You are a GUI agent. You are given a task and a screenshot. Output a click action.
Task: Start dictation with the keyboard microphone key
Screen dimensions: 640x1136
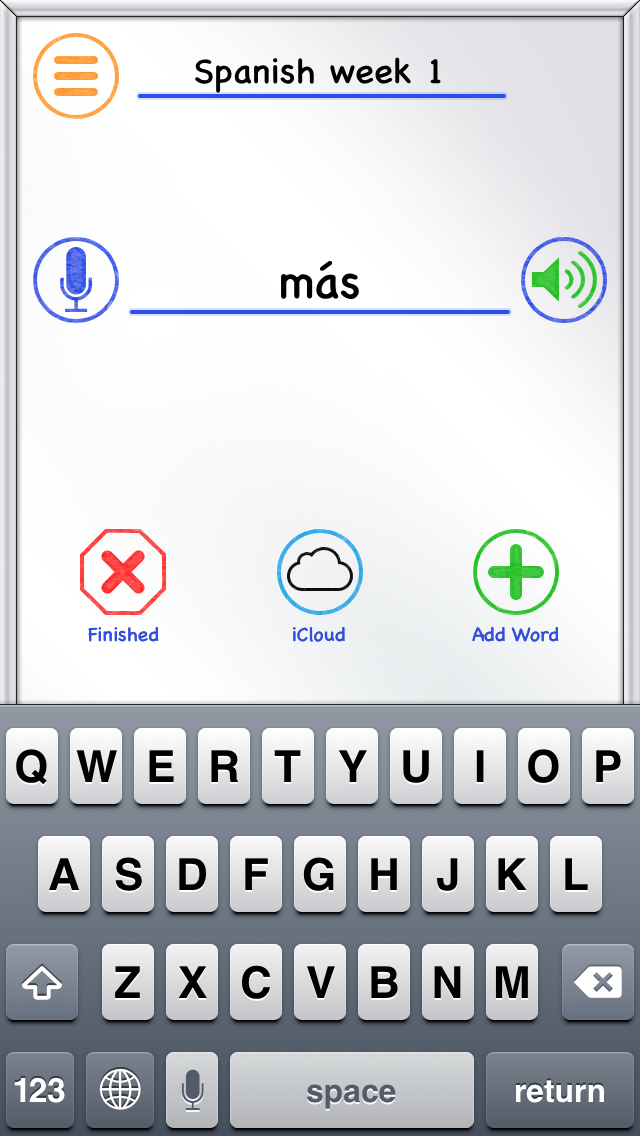(x=192, y=1091)
